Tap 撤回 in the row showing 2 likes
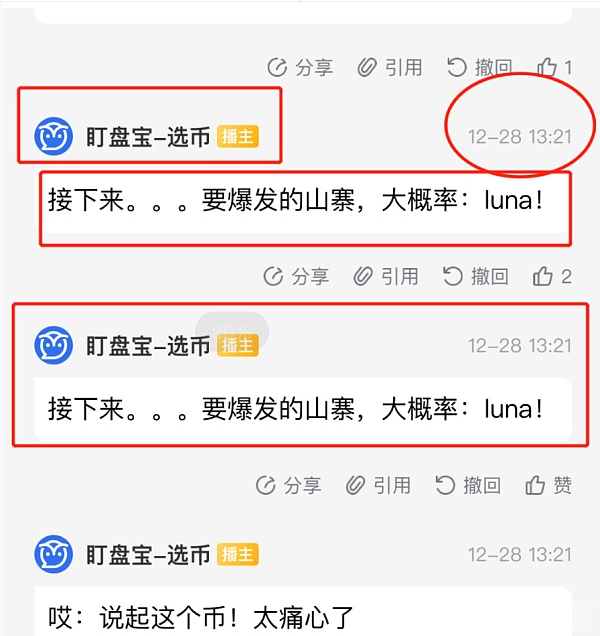Viewport: 600px width, 636px height. tap(476, 277)
